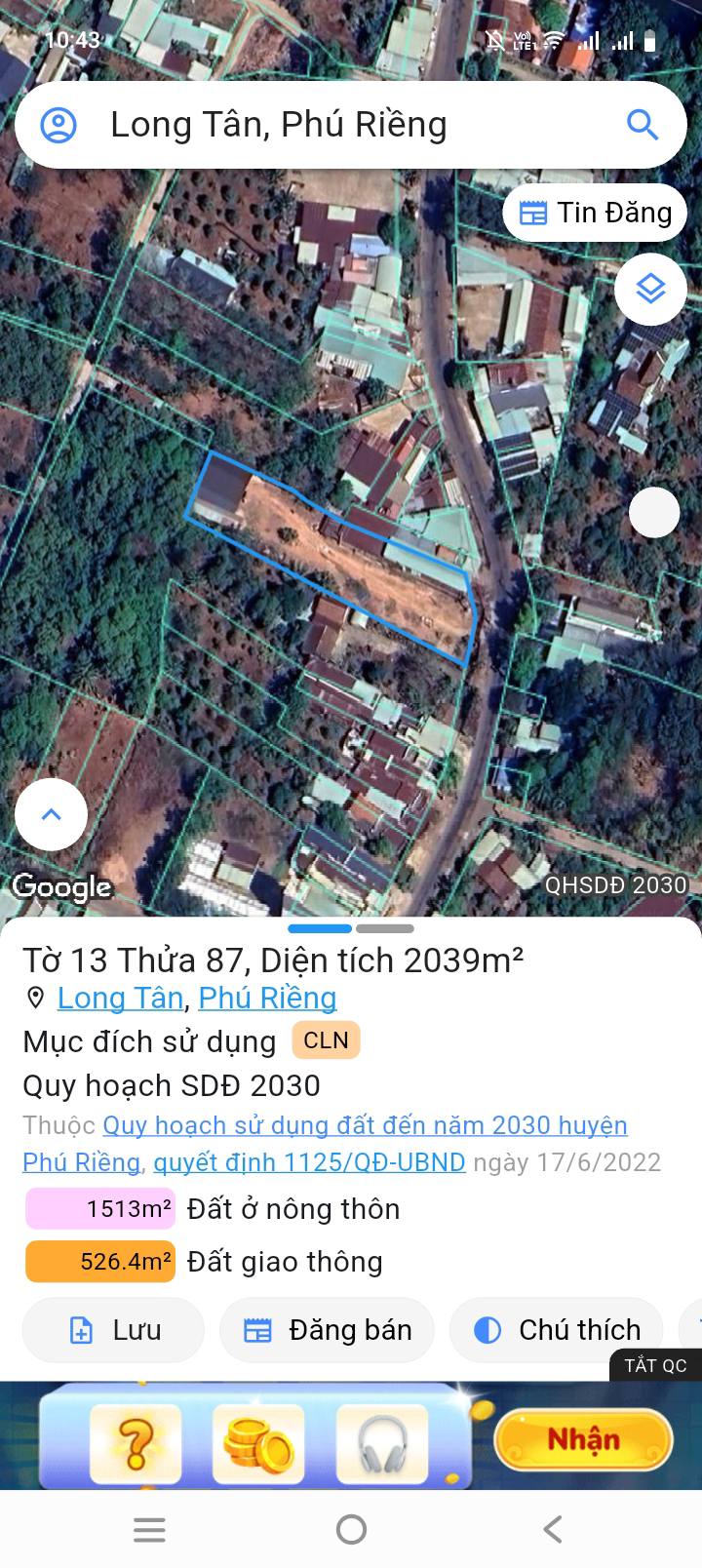Open the quyết định 1125/QĐ-UBND link

click(x=309, y=1162)
